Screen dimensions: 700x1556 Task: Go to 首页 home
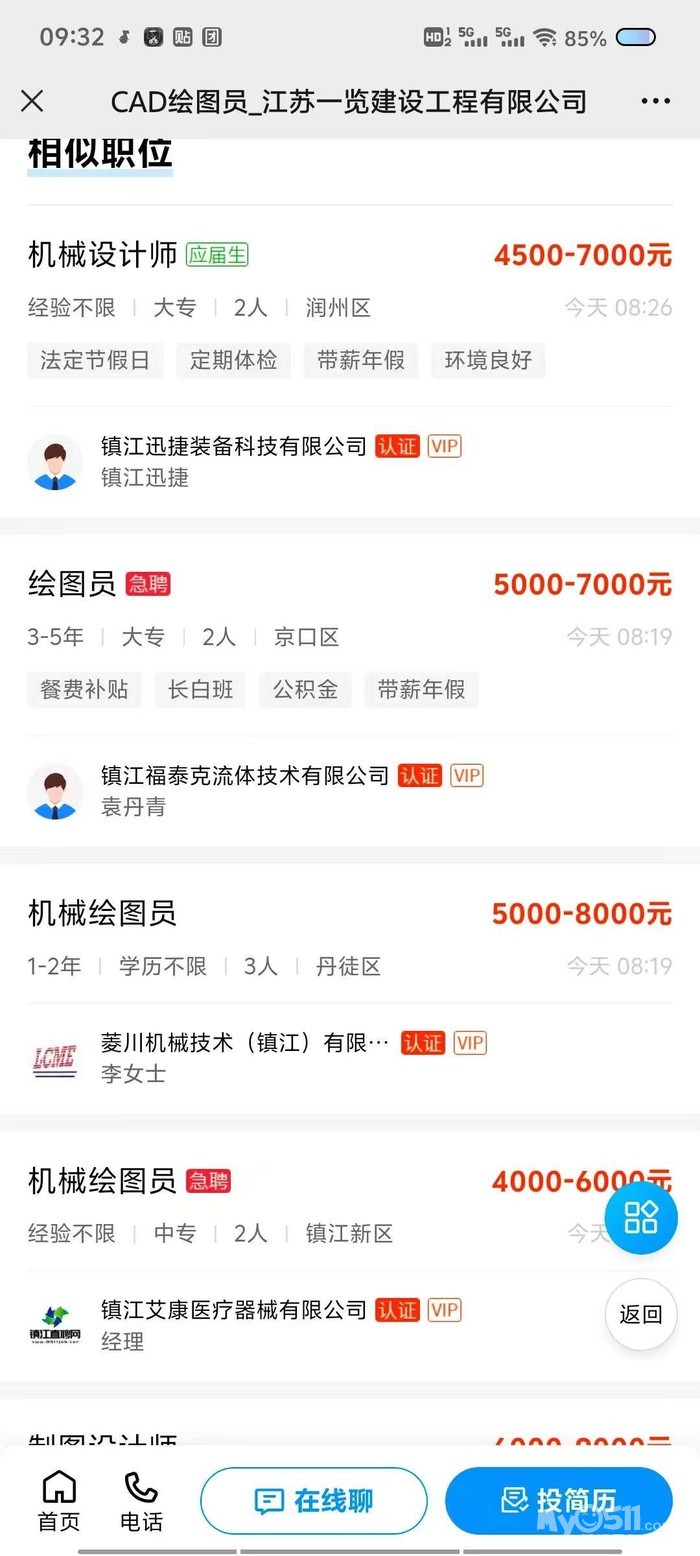[59, 1501]
